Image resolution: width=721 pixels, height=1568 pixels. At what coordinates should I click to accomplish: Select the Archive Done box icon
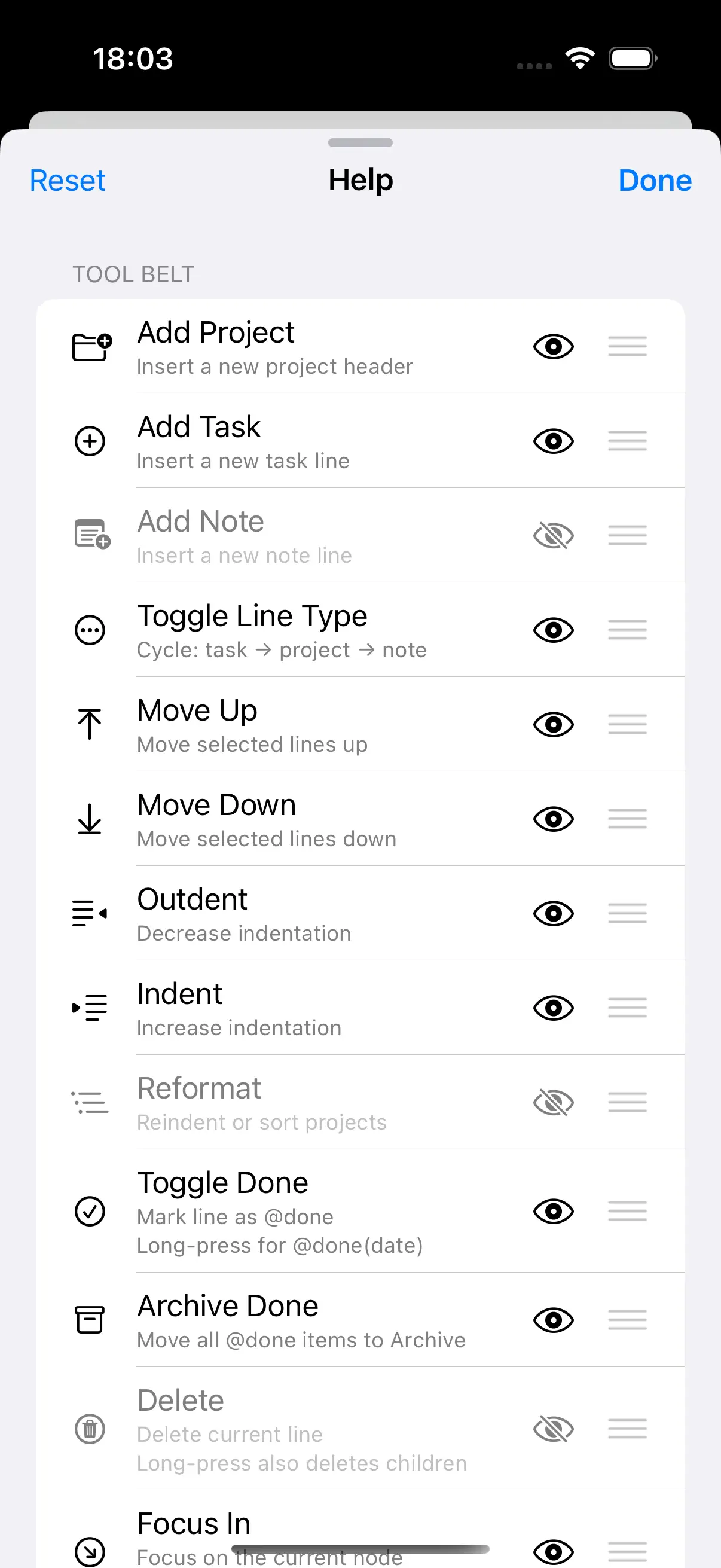click(x=90, y=1320)
